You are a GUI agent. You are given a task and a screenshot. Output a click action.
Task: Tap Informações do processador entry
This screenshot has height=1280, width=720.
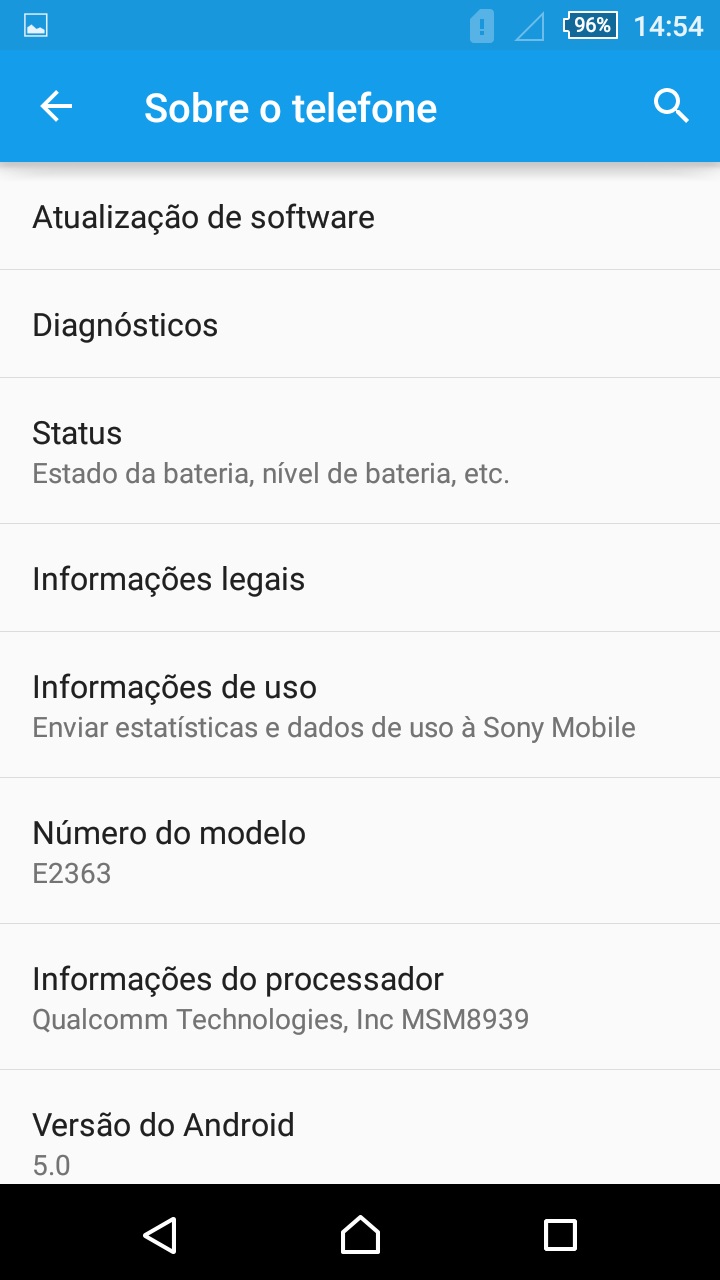click(x=360, y=997)
